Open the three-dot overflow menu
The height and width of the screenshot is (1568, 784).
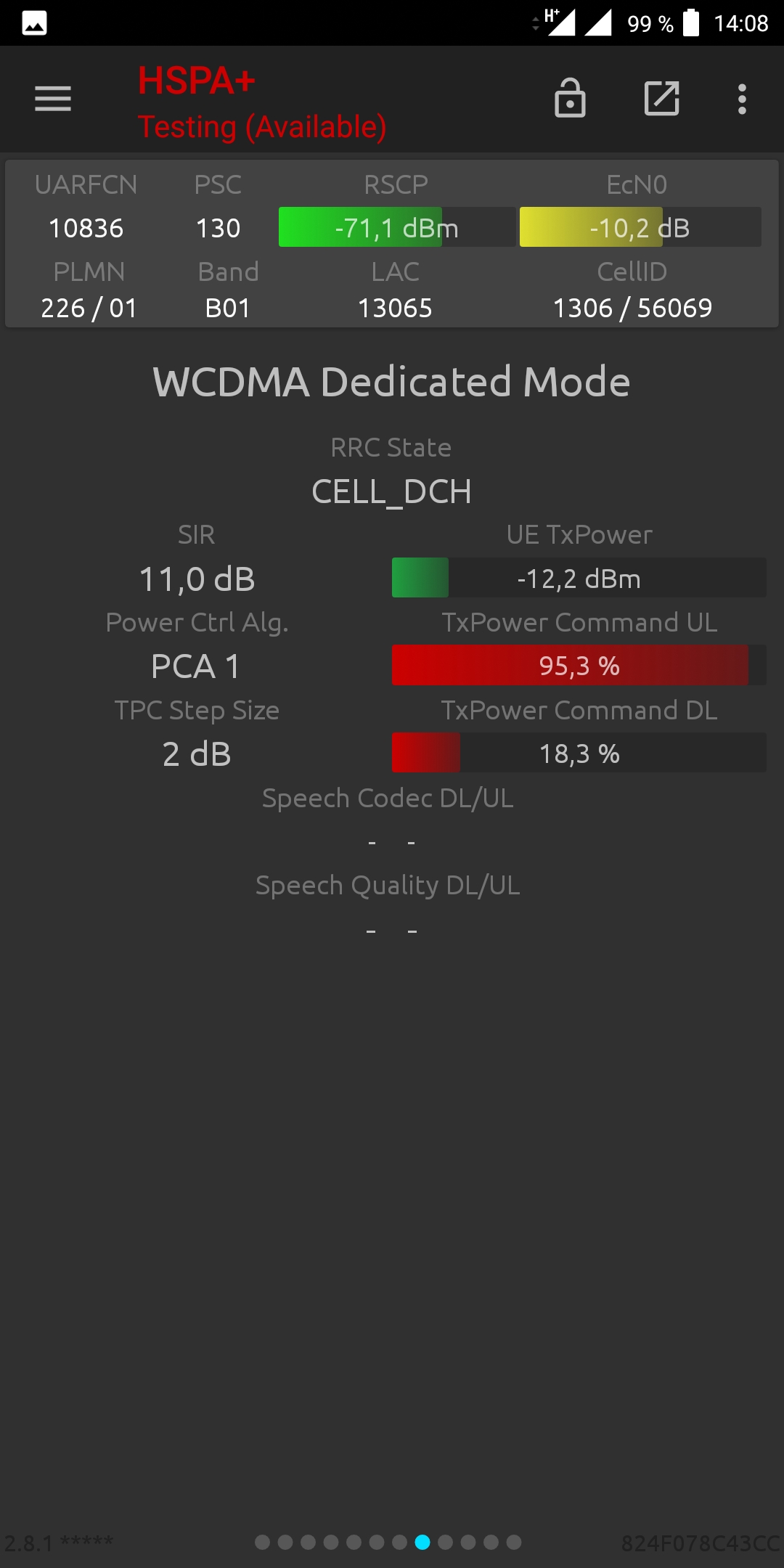pos(742,99)
